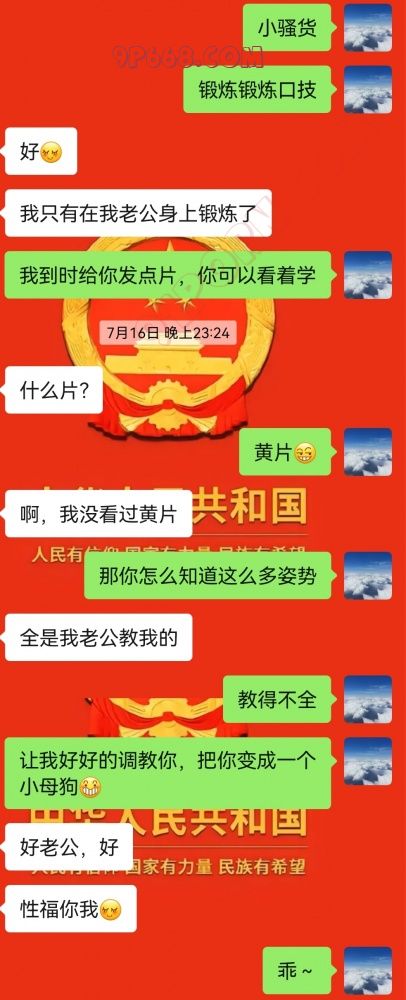Image resolution: width=406 pixels, height=1000 pixels.
Task: View profile from avatar beside '那你怎么知道这么多姿势'
Action: (368, 575)
